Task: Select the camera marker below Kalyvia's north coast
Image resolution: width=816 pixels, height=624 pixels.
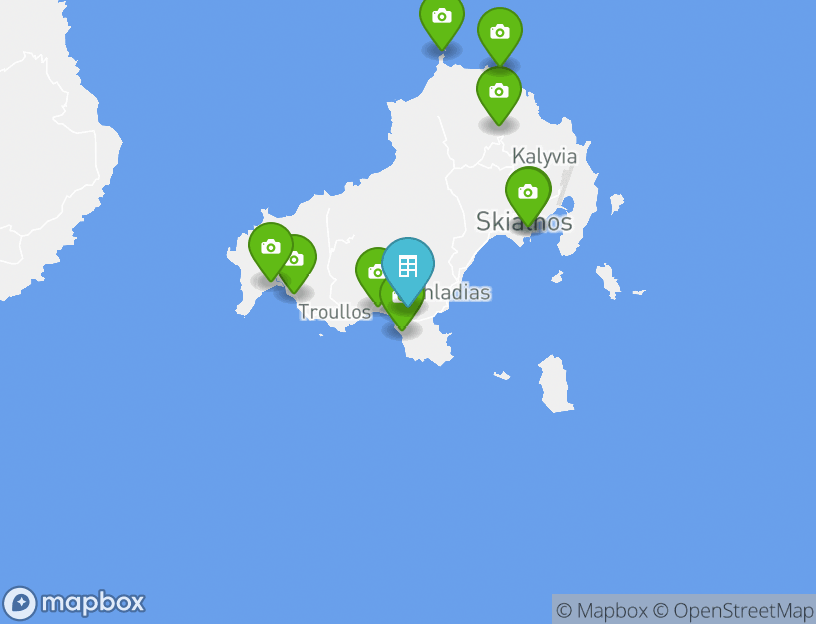Action: [x=498, y=92]
